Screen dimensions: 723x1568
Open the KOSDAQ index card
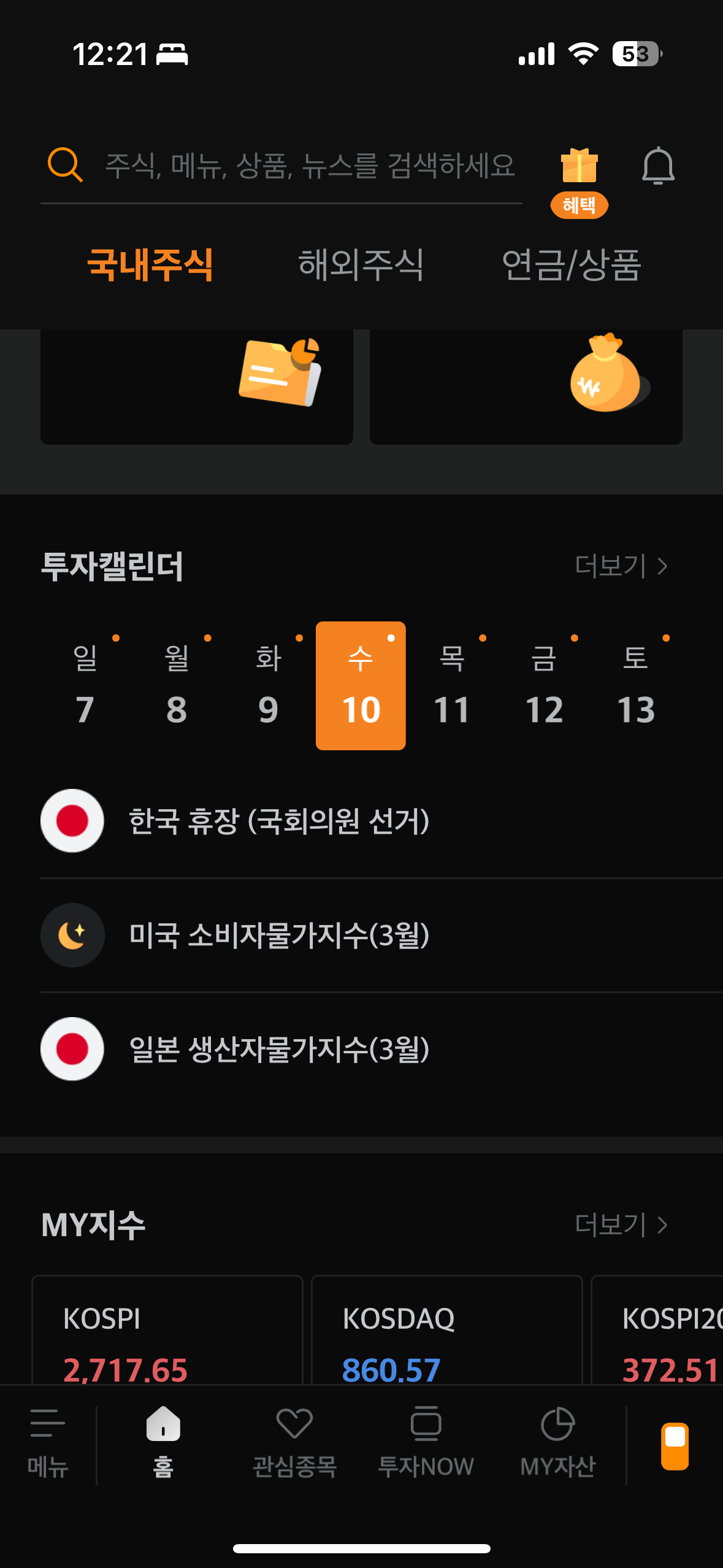point(447,1330)
